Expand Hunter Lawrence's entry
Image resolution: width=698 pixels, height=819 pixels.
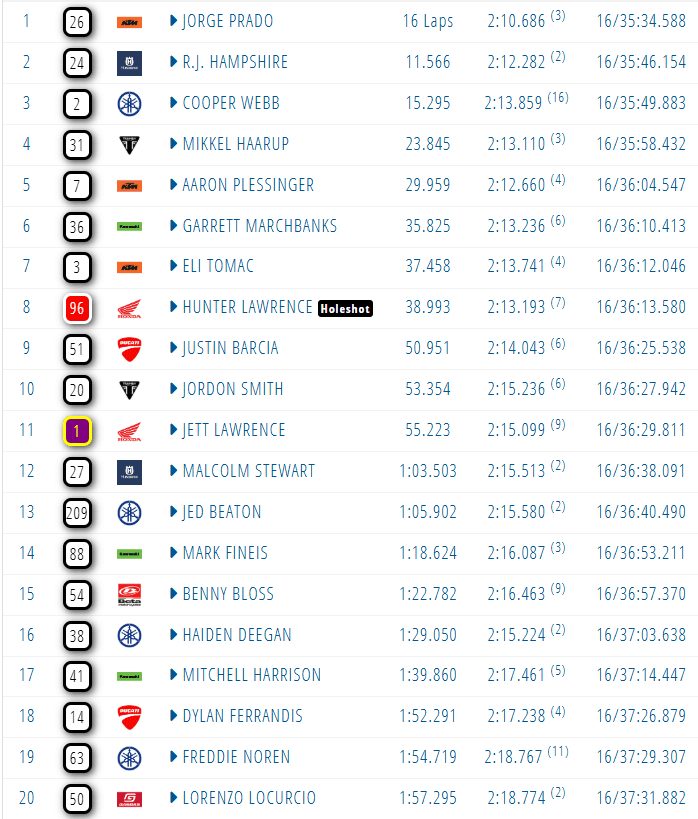[x=174, y=307]
